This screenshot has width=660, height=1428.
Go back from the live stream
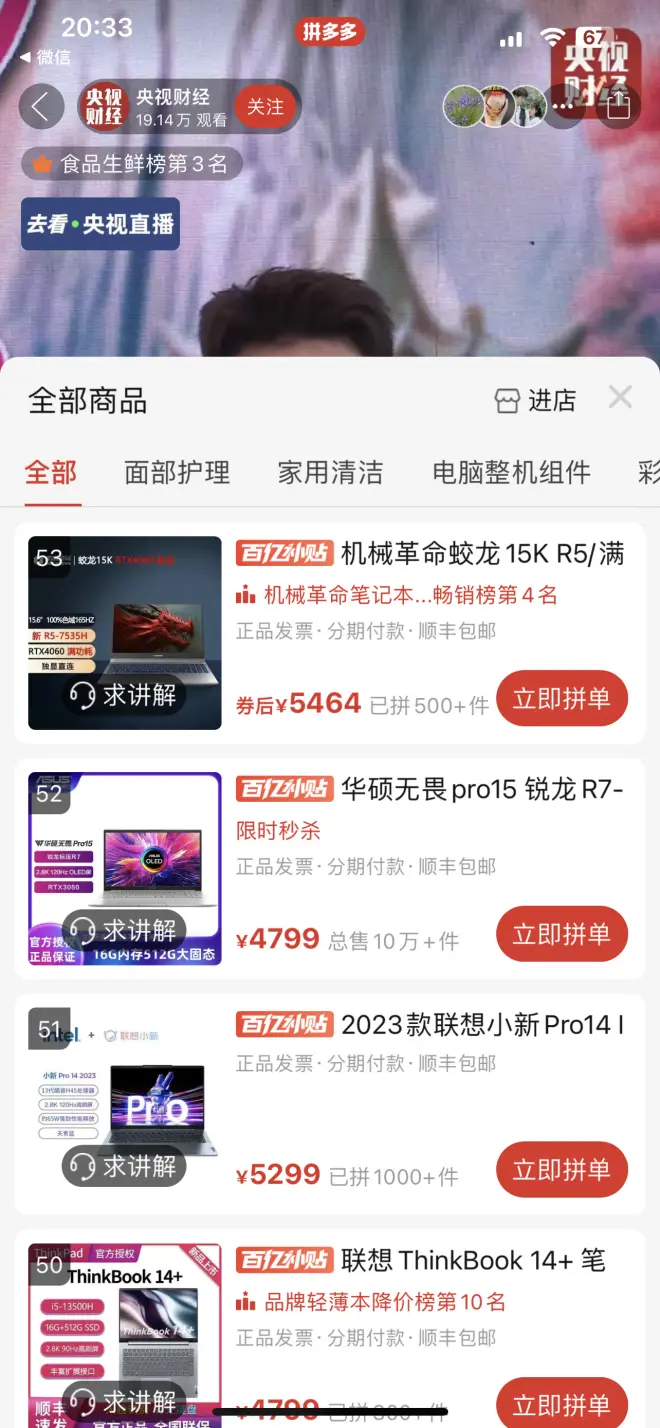point(40,107)
